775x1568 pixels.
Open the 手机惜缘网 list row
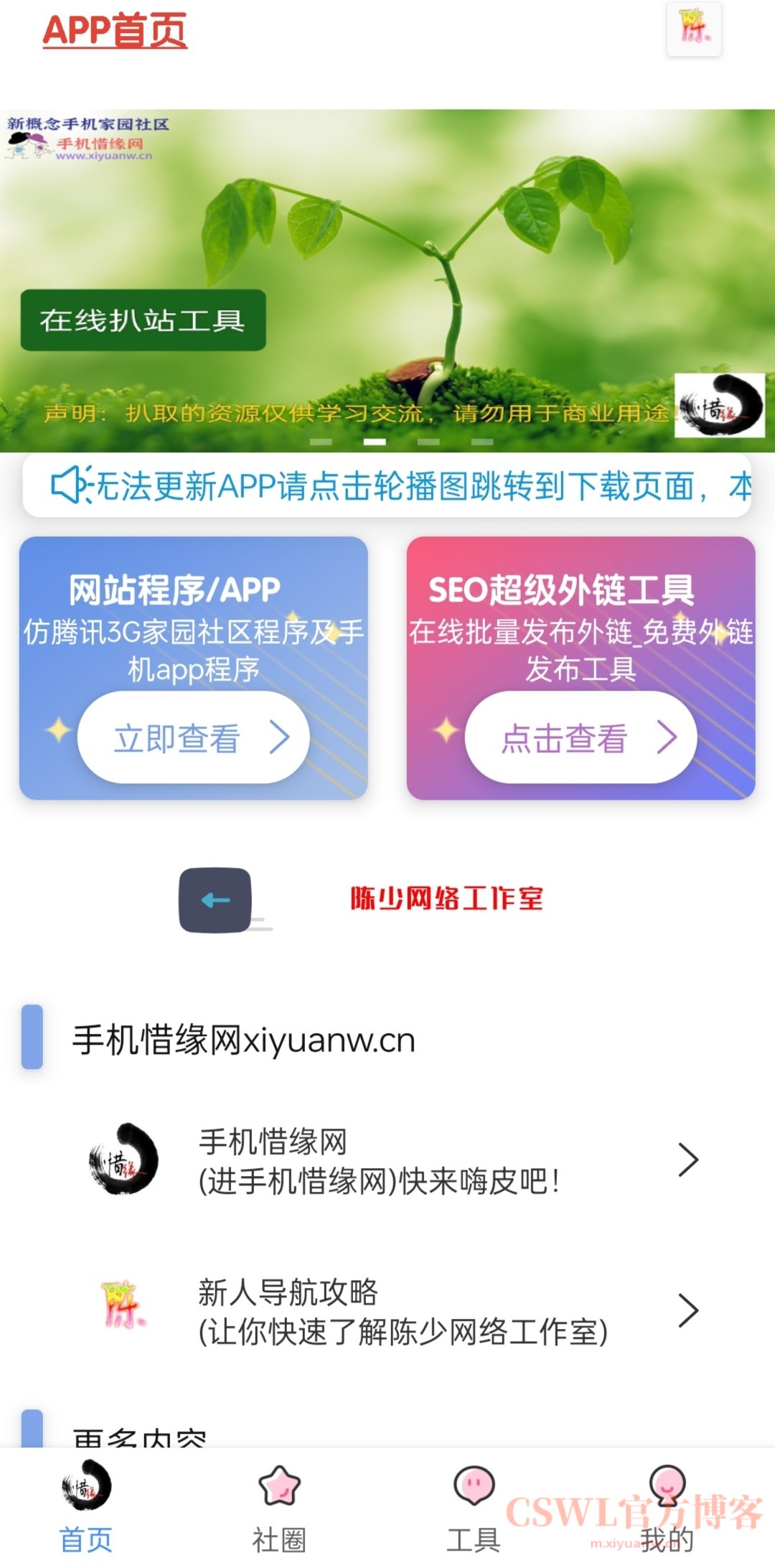pyautogui.click(x=387, y=1159)
